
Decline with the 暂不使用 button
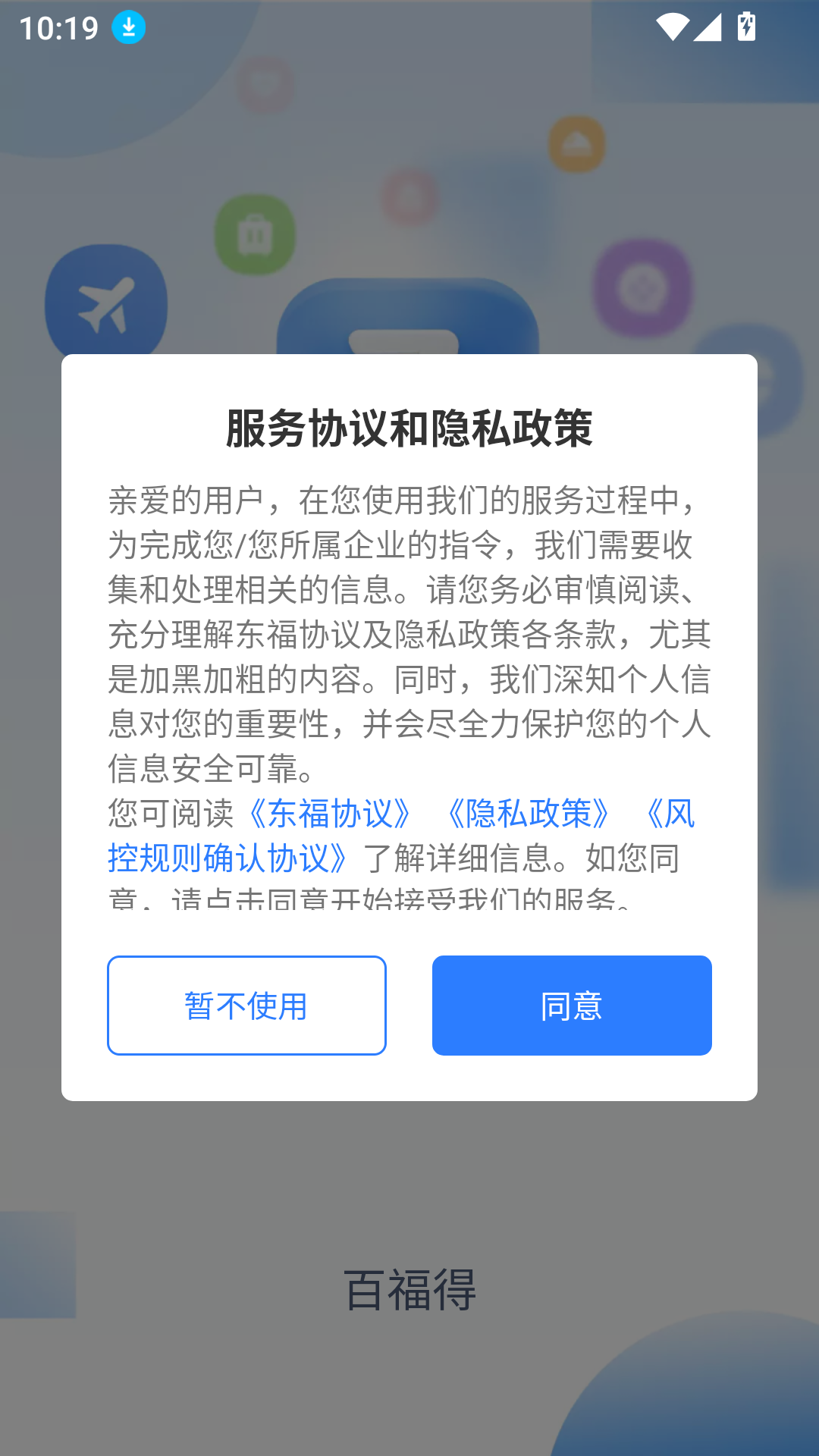pos(246,1005)
